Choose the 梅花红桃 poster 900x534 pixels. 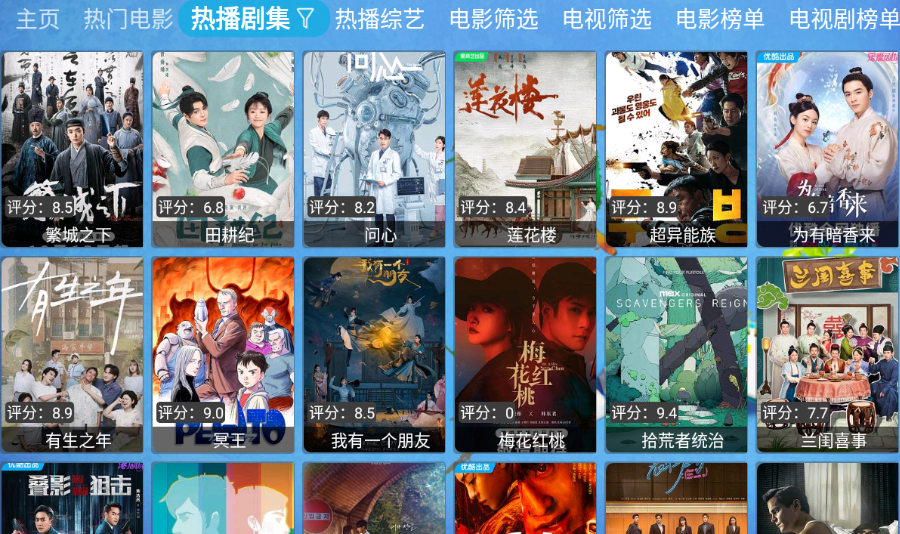click(x=525, y=354)
